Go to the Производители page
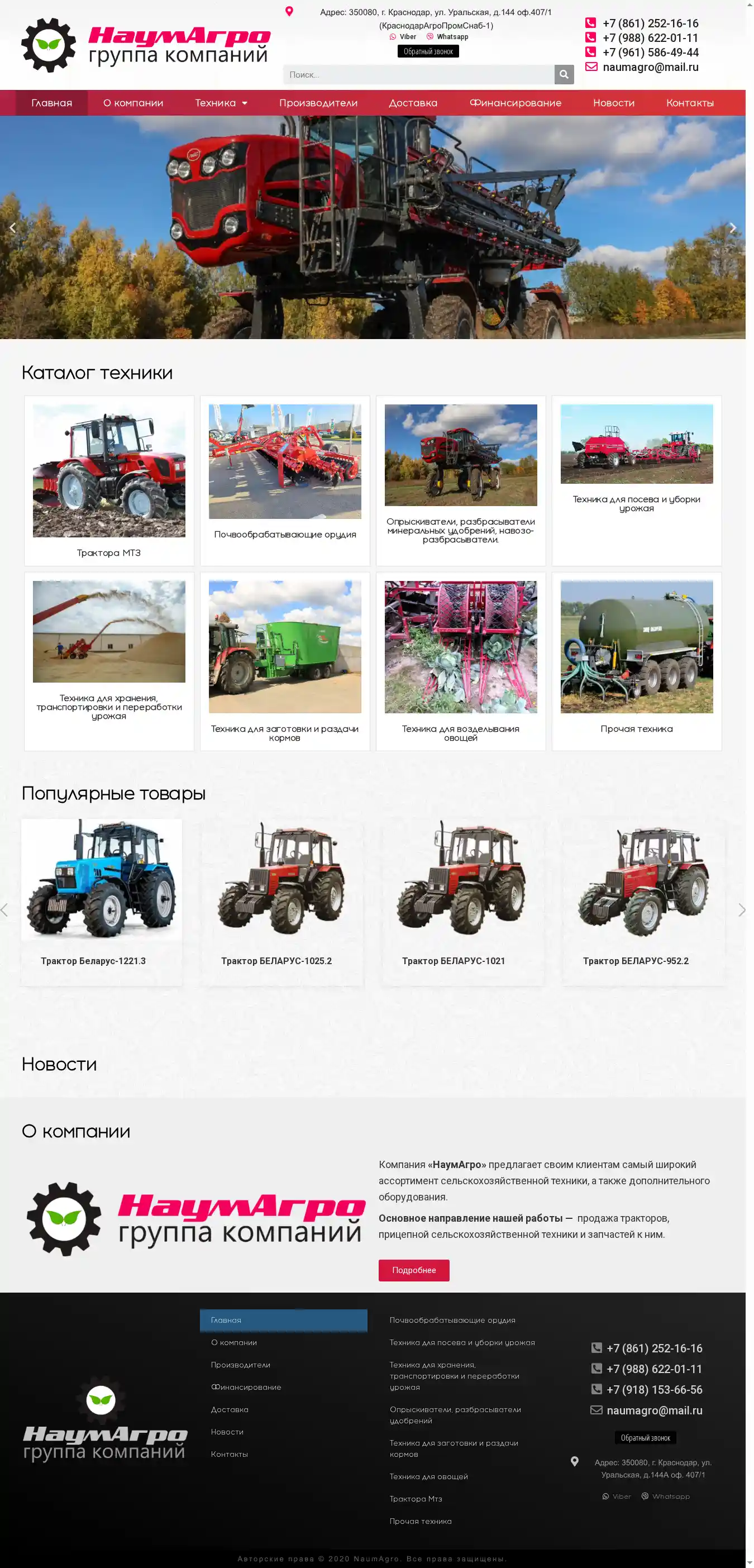754x1568 pixels. tap(318, 103)
